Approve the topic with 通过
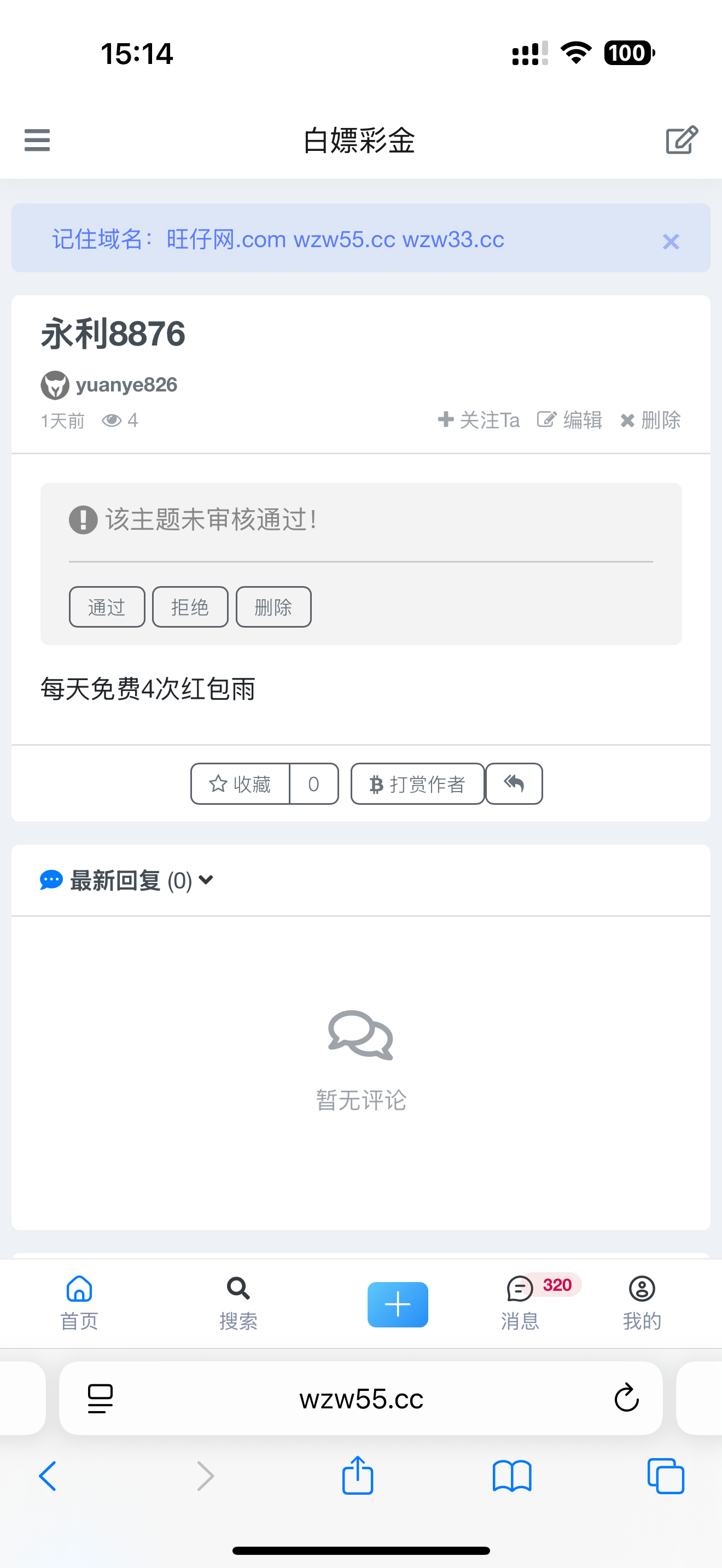Viewport: 722px width, 1568px height. click(107, 607)
